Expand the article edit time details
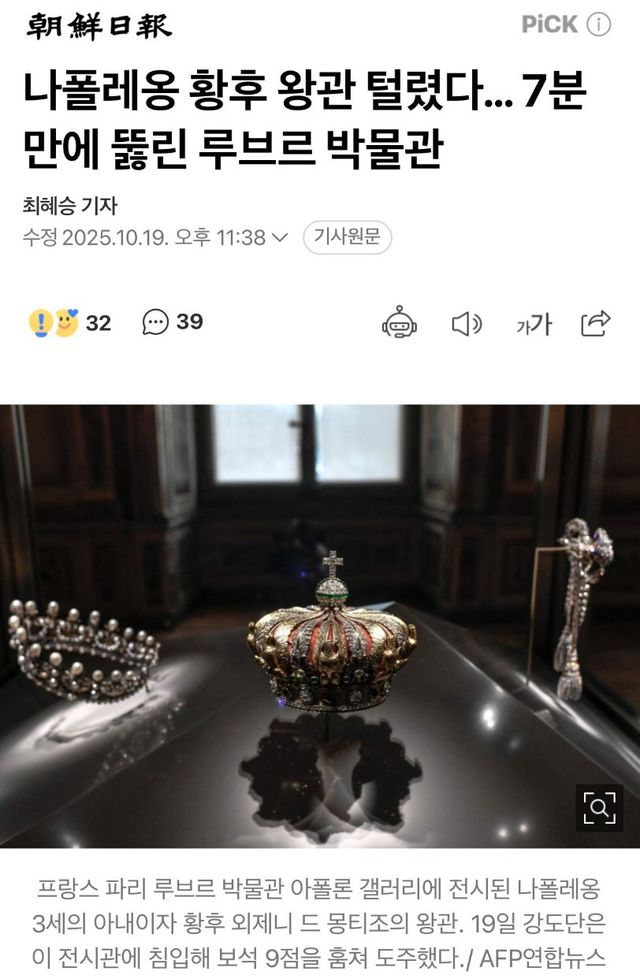Screen dimensions: 640x979 coord(280,238)
